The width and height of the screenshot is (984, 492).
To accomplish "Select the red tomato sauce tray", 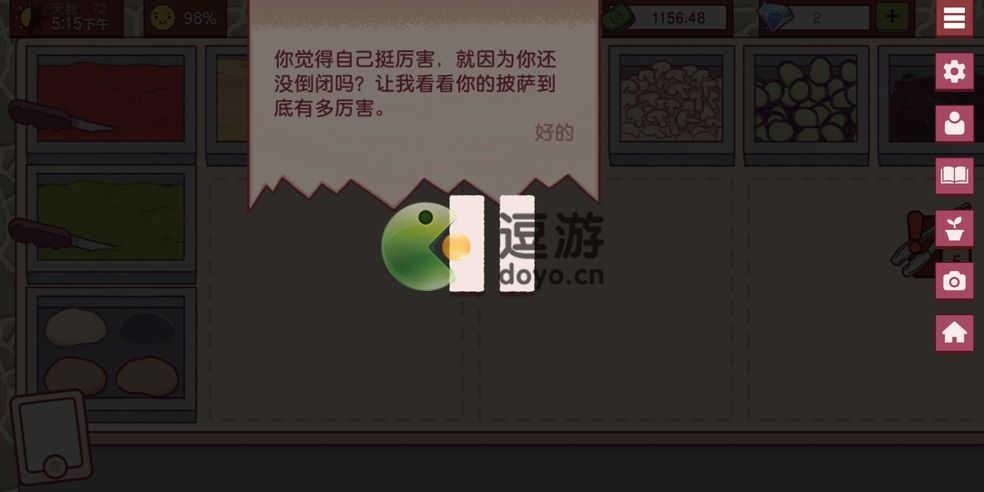I will [110, 98].
